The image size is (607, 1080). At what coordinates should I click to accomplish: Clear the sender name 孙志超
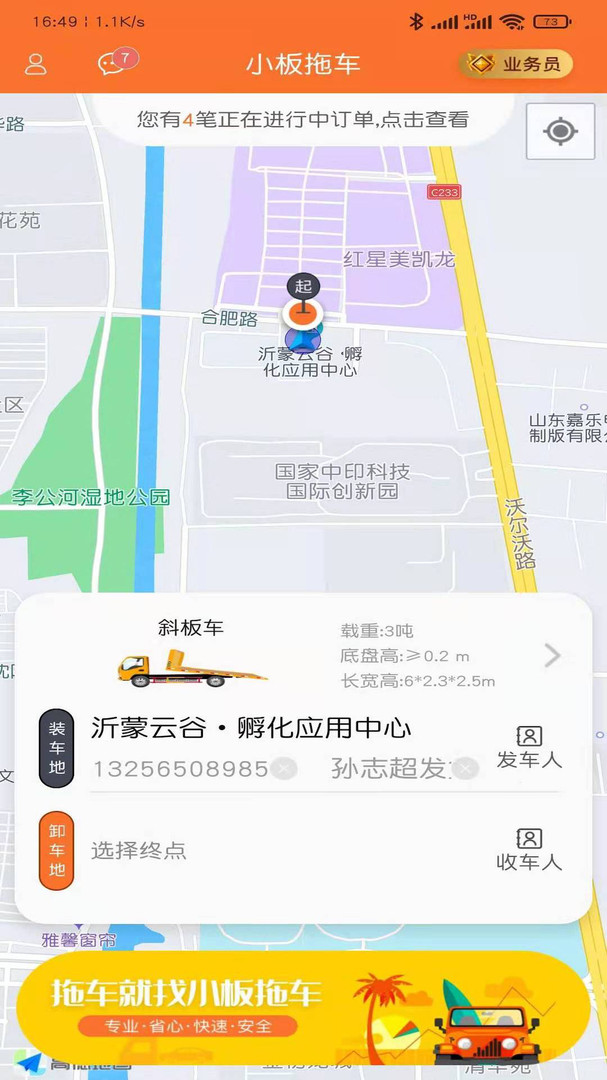point(466,768)
